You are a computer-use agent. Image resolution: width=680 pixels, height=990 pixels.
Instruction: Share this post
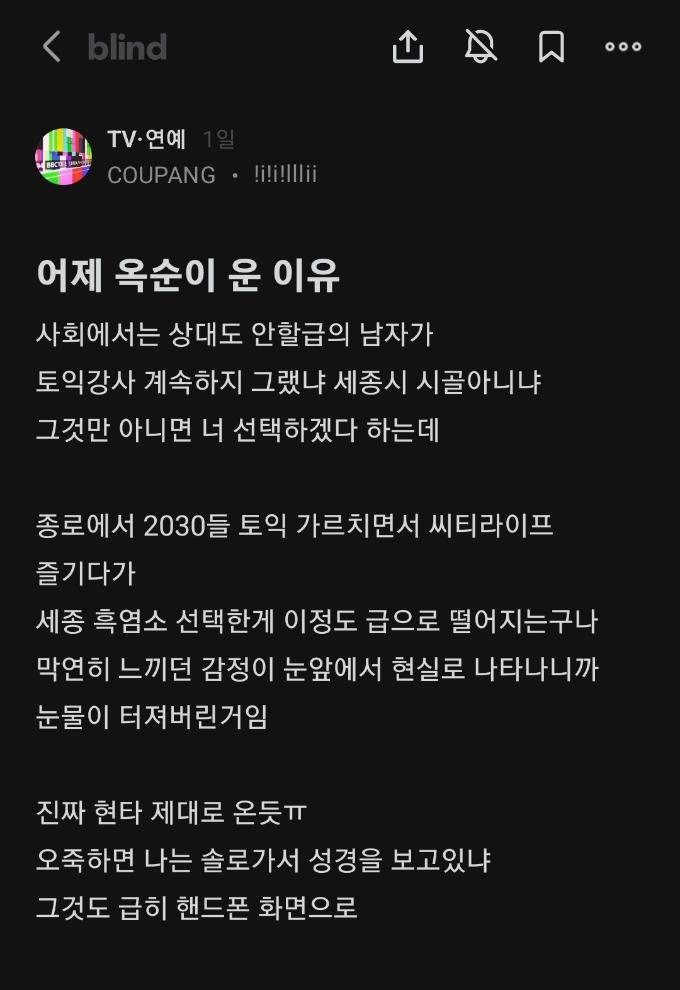408,47
